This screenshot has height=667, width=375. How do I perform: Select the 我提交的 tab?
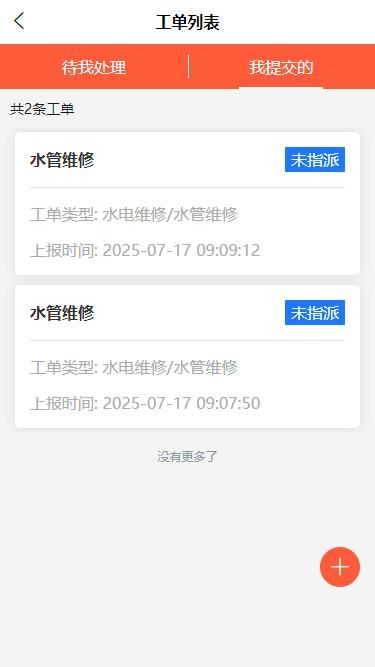coord(281,67)
